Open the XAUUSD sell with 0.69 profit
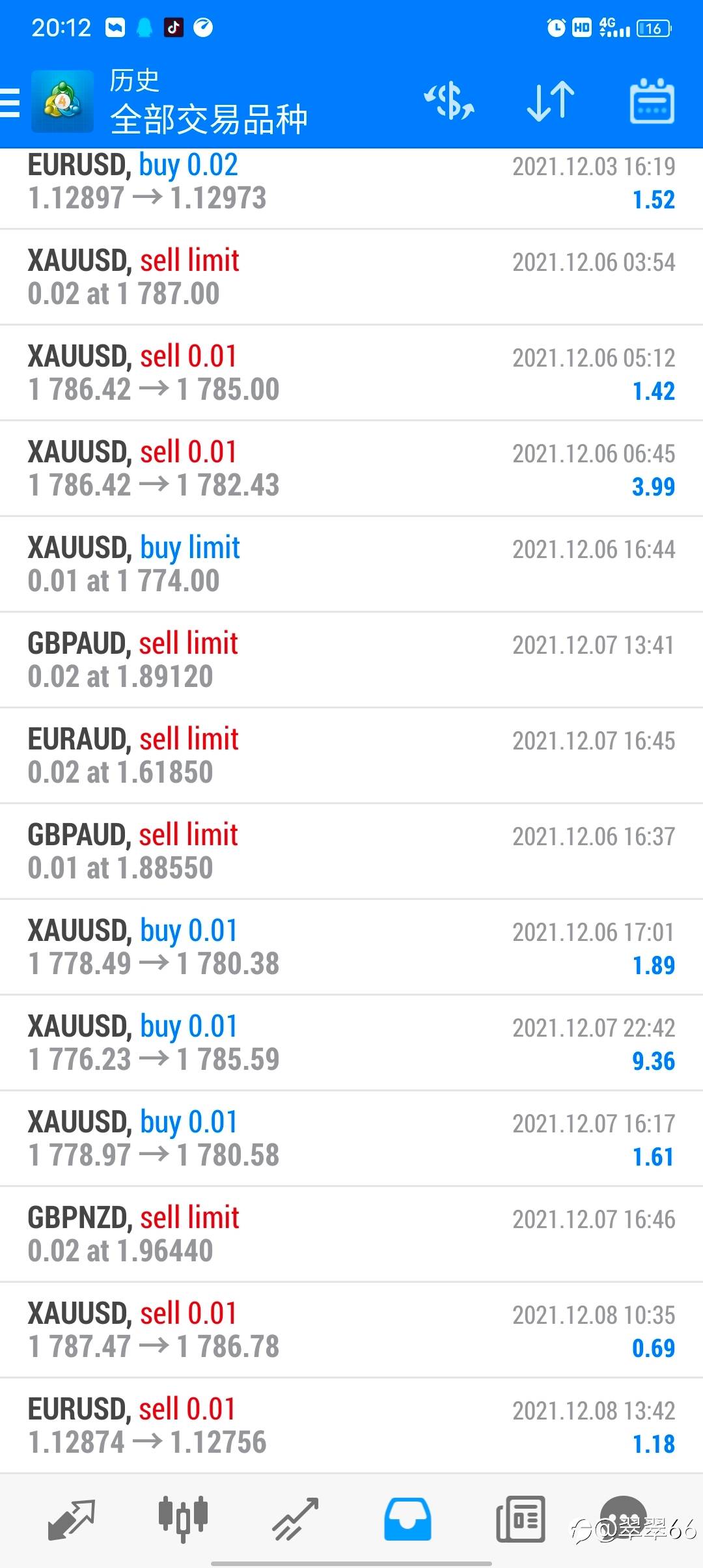Viewport: 703px width, 1568px height. point(351,1330)
